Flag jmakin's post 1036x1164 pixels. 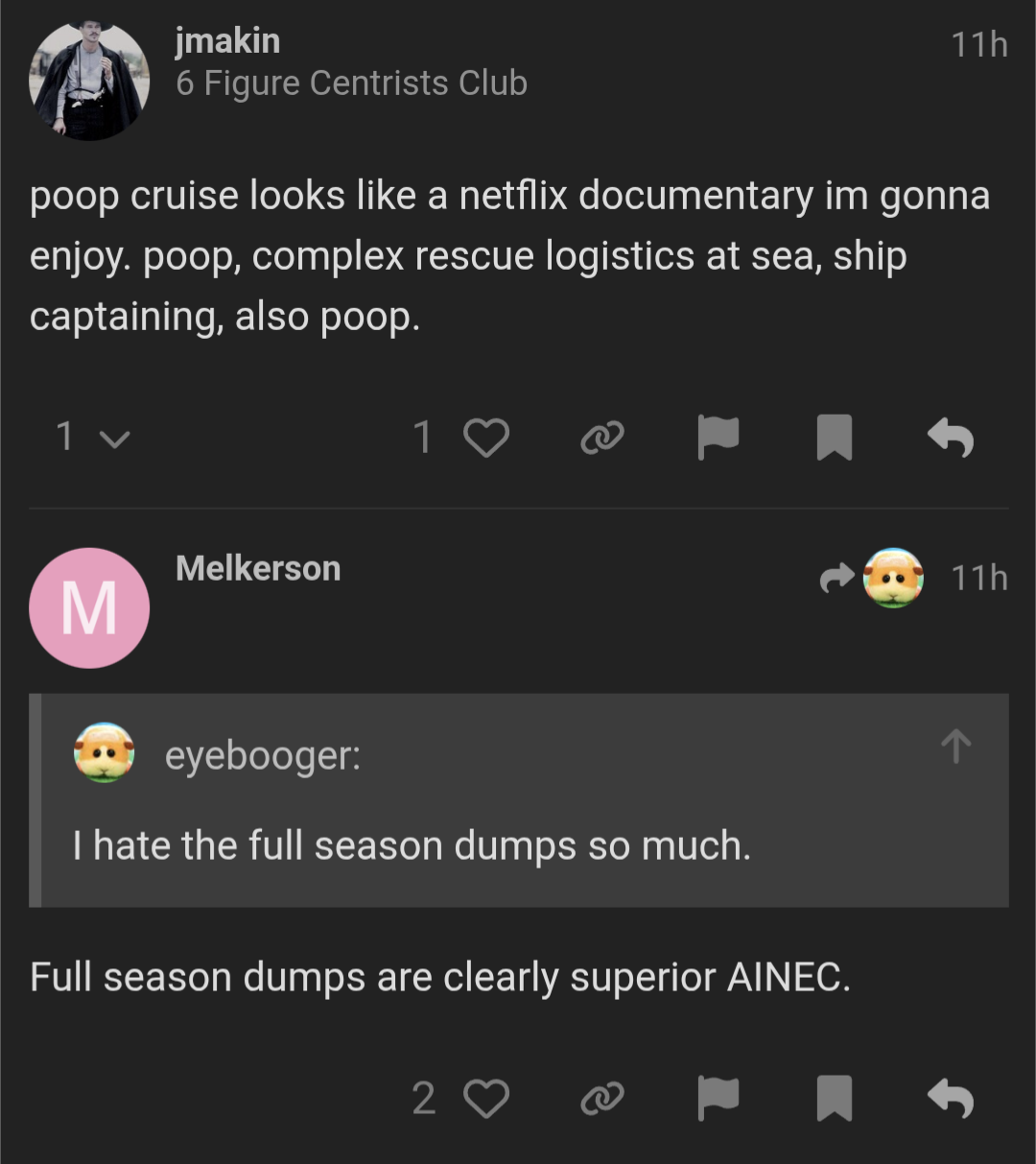coord(718,438)
